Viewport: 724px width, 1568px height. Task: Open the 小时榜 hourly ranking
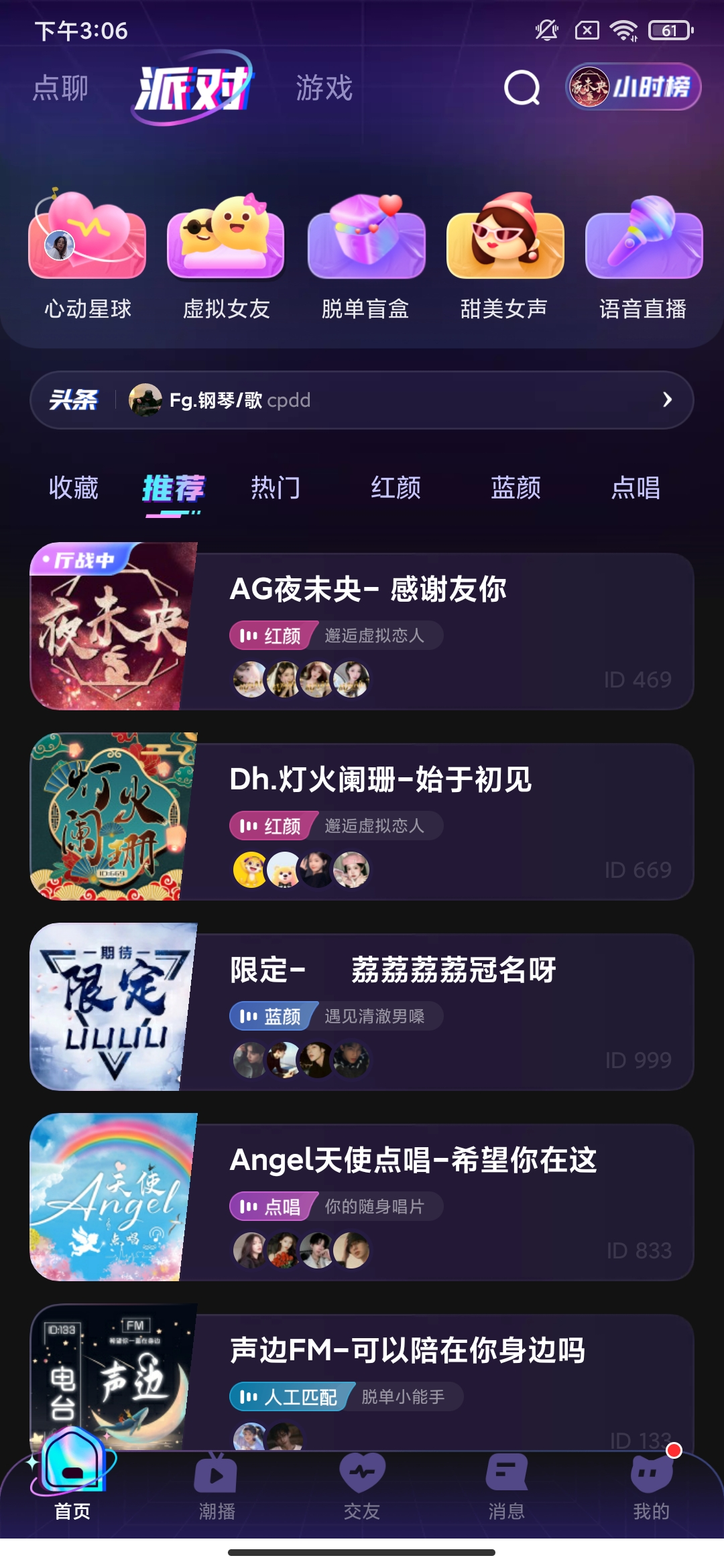[633, 87]
